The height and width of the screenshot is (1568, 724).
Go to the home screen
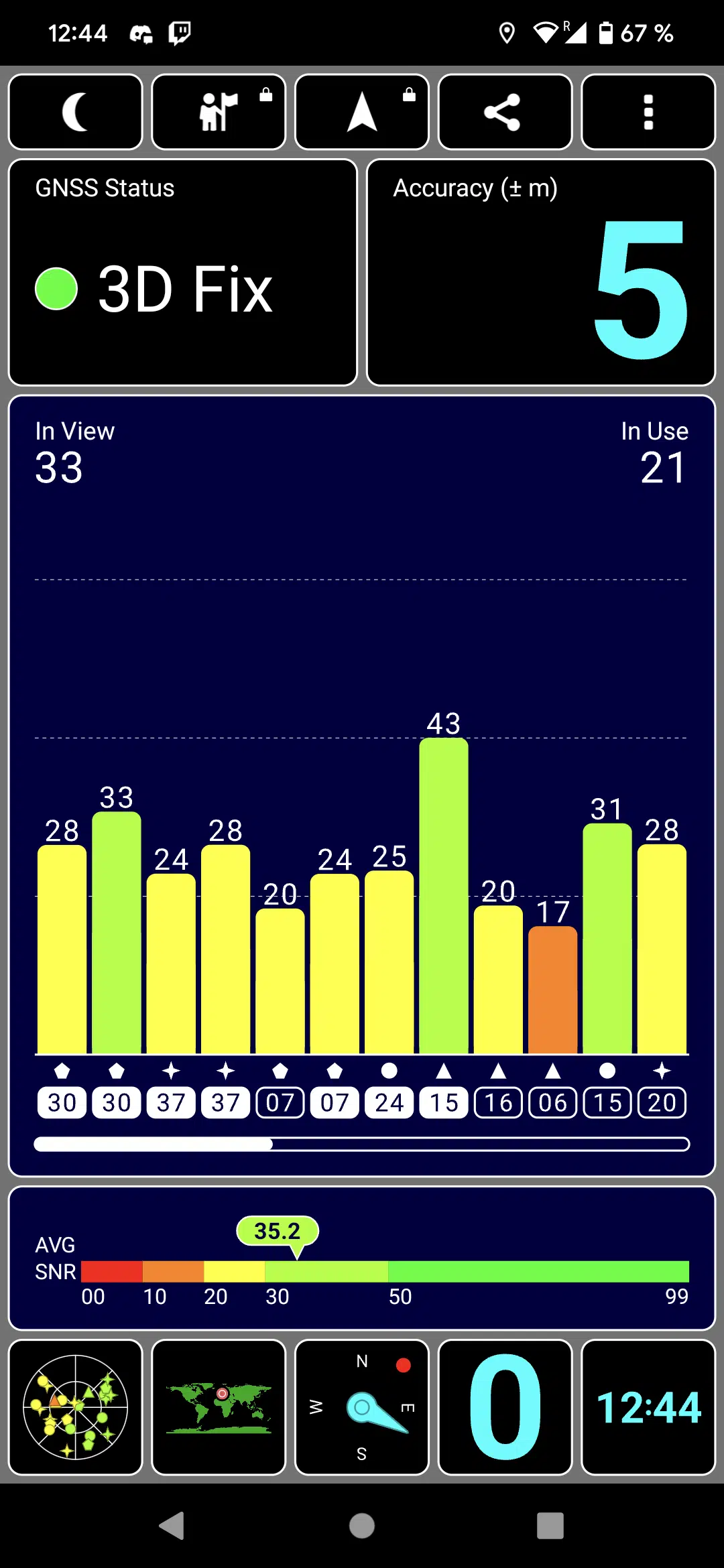click(x=362, y=1526)
